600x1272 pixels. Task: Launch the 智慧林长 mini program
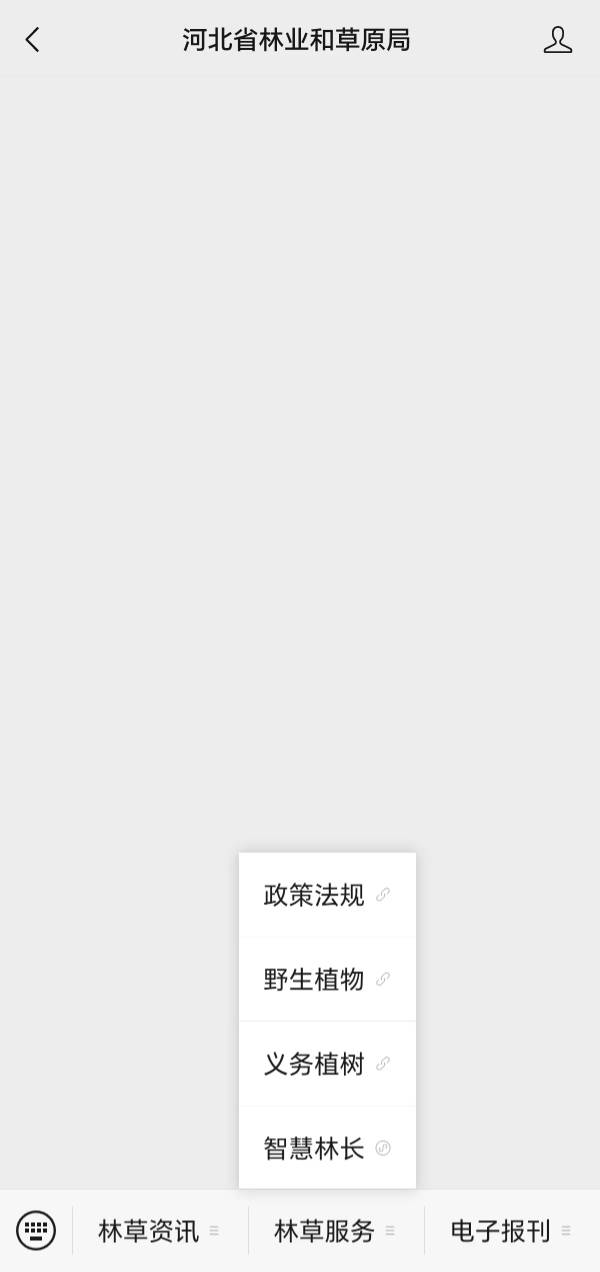click(326, 1148)
